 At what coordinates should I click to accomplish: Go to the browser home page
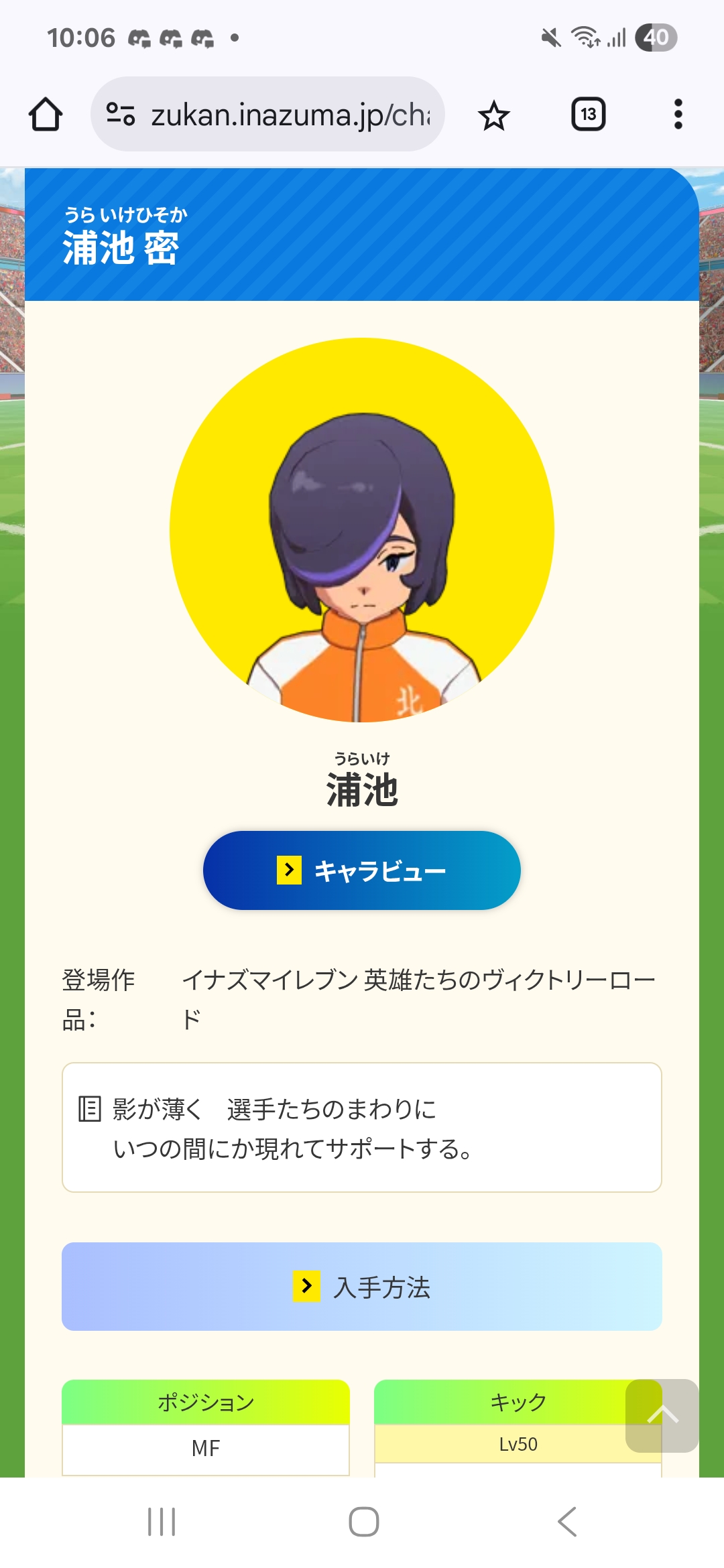[x=46, y=115]
